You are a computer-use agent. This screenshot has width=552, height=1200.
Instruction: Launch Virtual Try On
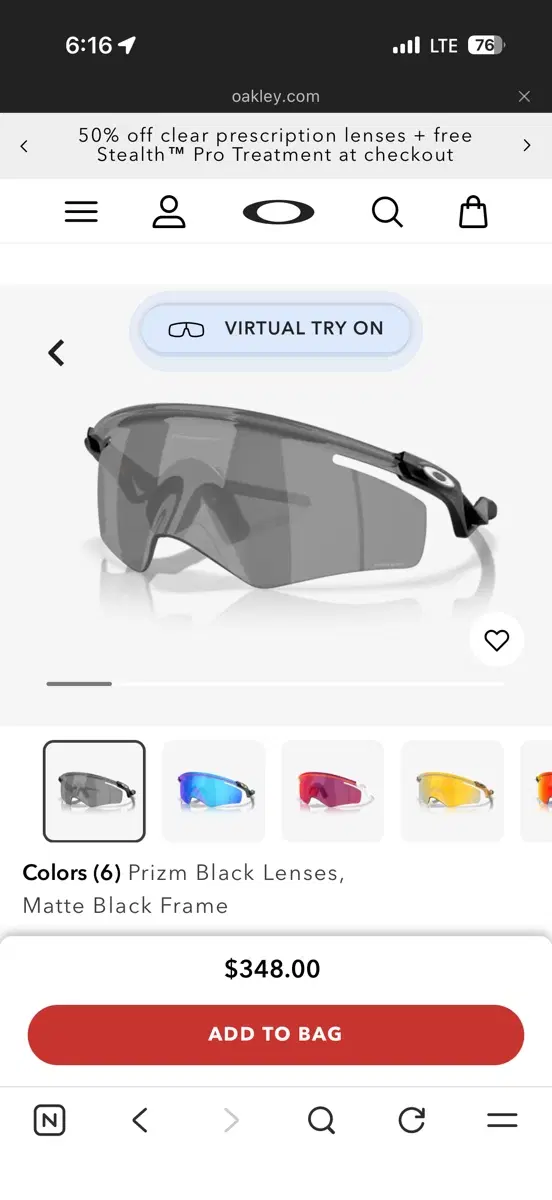pyautogui.click(x=276, y=329)
